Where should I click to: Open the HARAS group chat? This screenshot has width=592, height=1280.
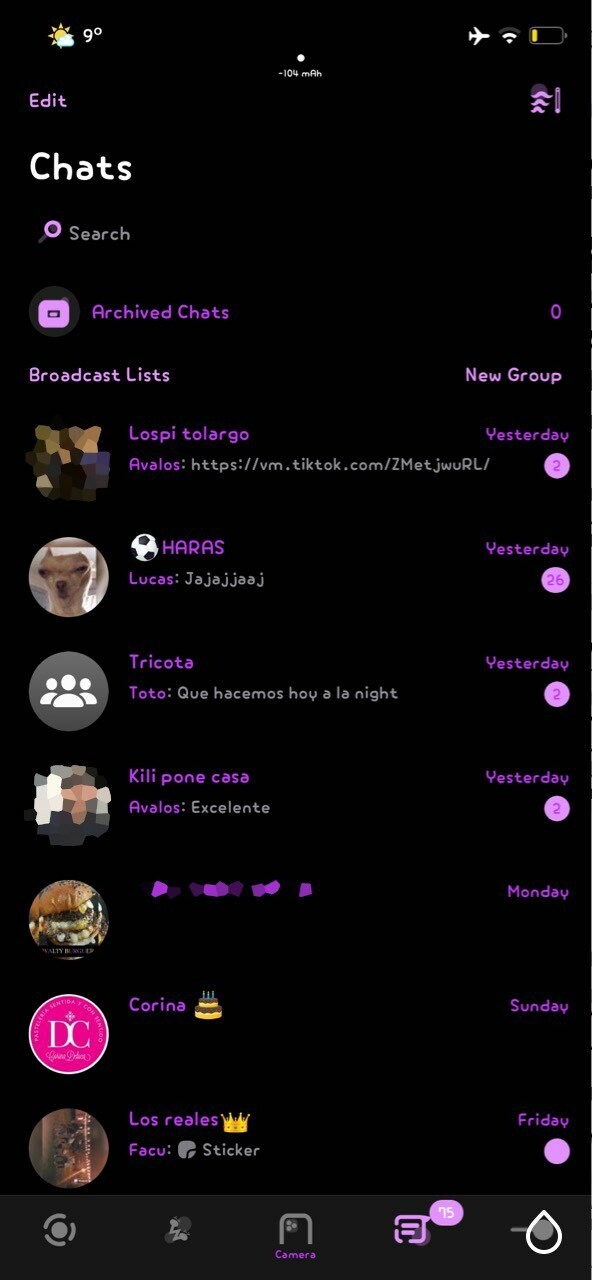pos(296,577)
